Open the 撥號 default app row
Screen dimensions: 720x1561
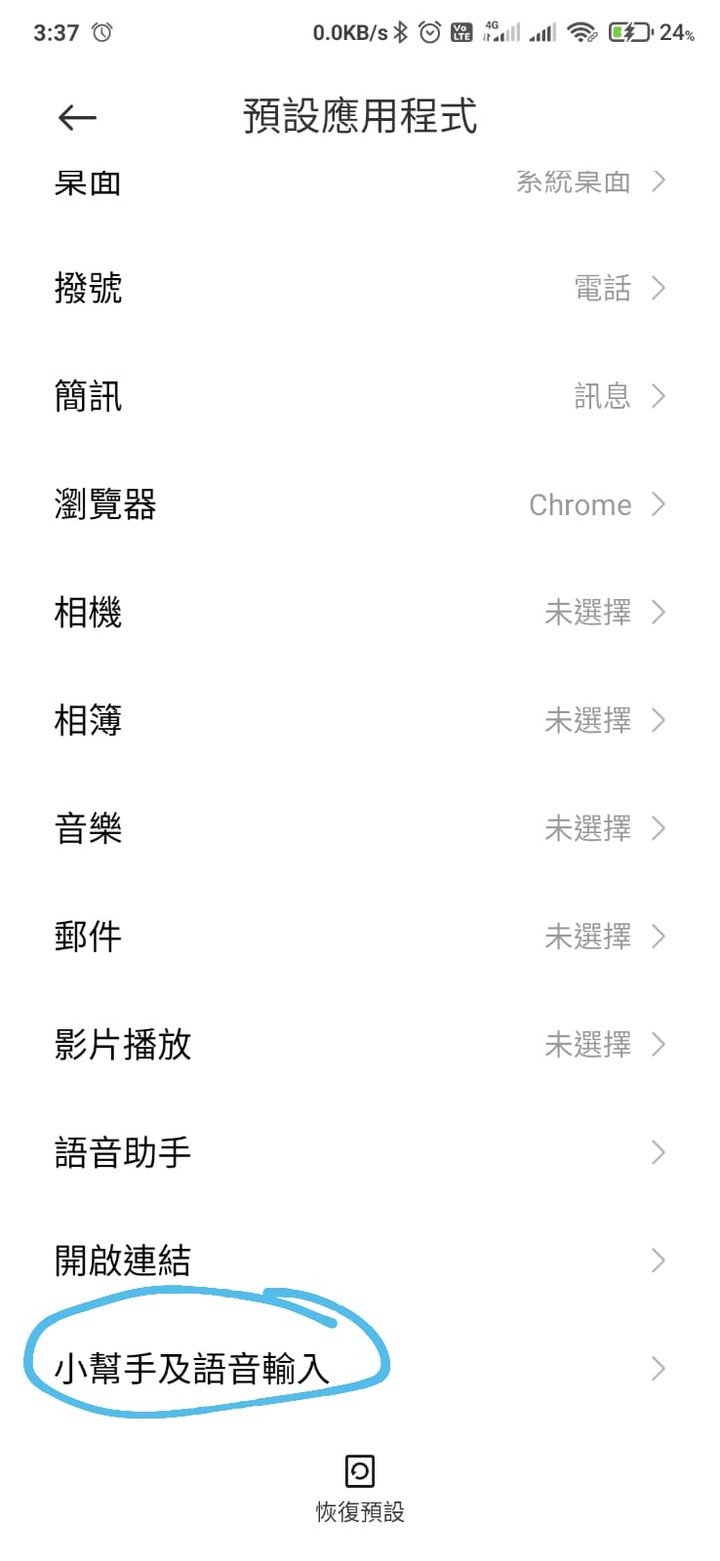coord(360,289)
